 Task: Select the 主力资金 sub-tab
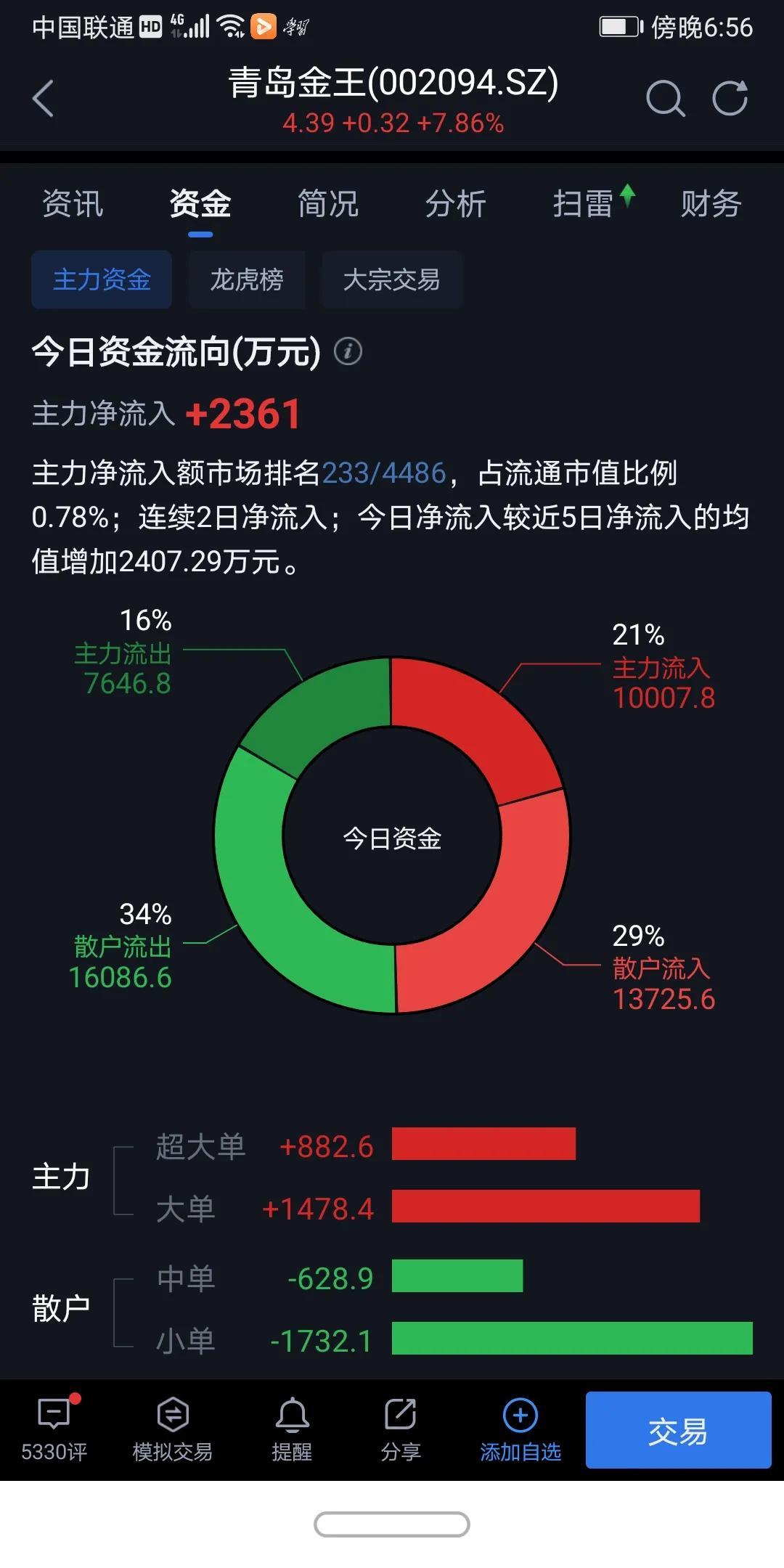102,279
